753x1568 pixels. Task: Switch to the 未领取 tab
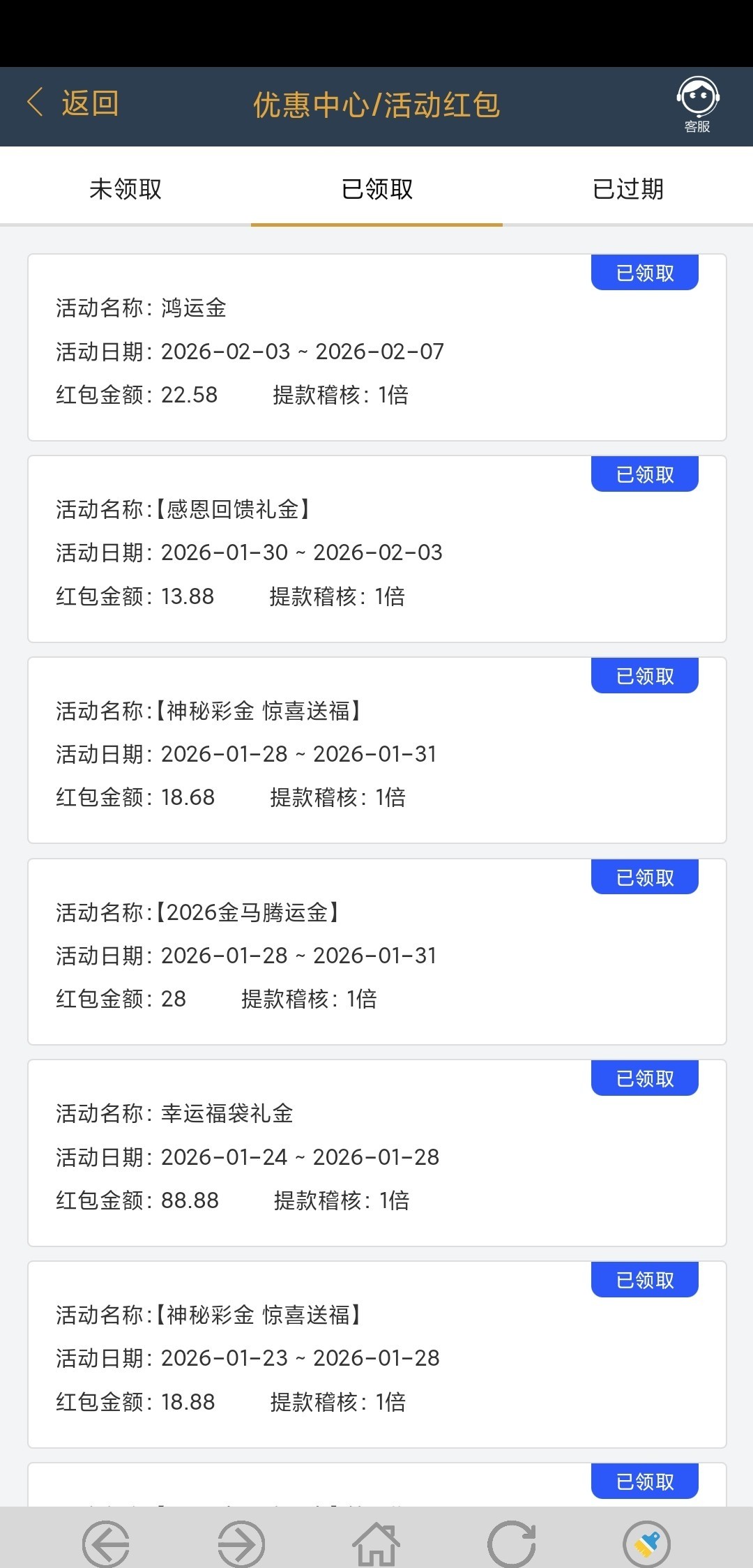125,189
